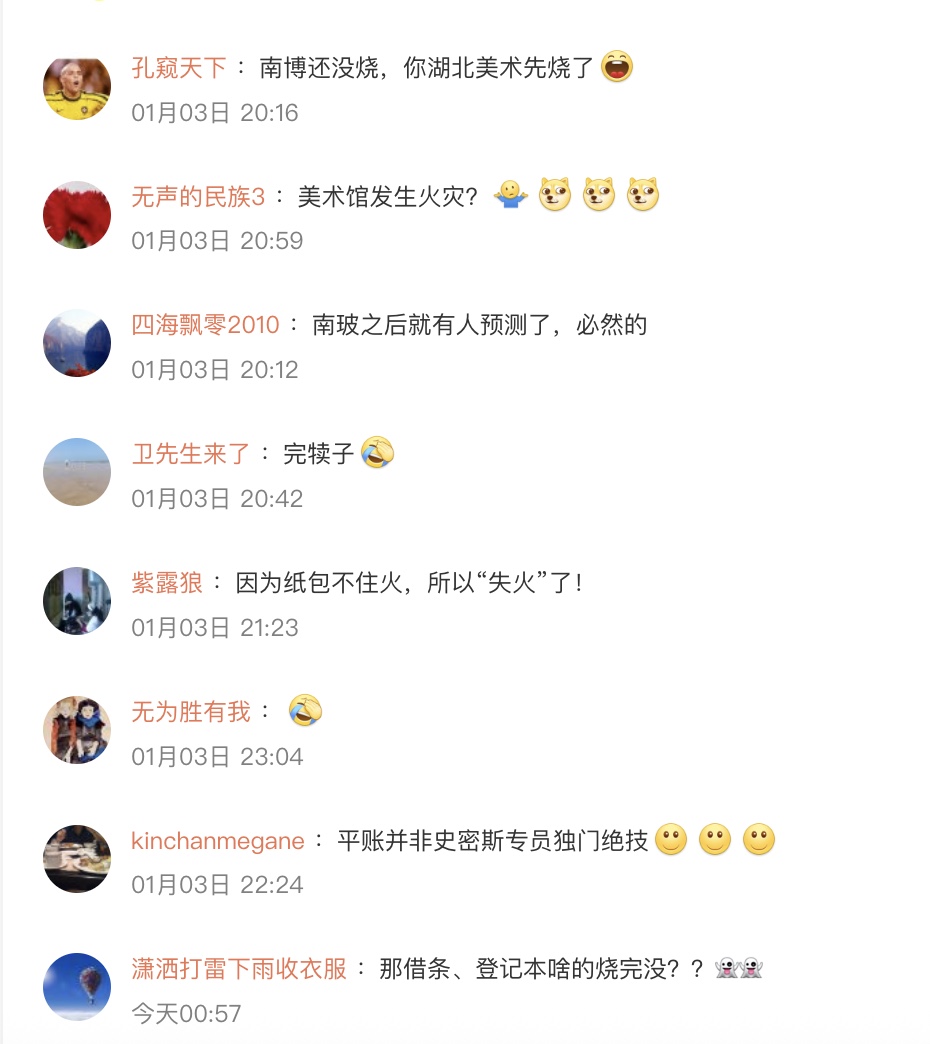Tap the avatar next to 孔窥天下's comment
Viewport: 930px width, 1044px height.
click(x=77, y=86)
